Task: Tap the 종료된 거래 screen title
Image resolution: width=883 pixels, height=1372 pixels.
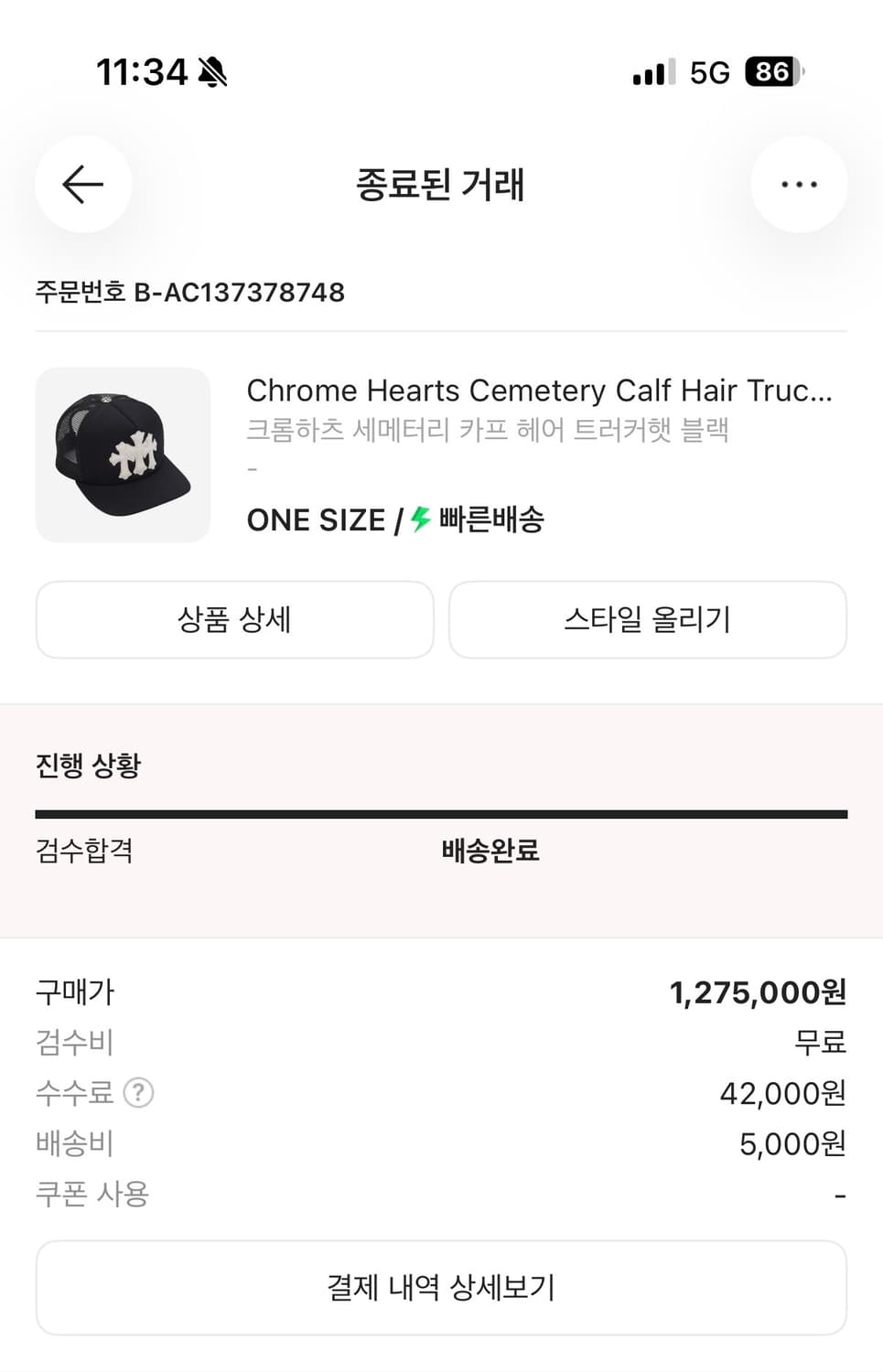Action: pyautogui.click(x=441, y=184)
